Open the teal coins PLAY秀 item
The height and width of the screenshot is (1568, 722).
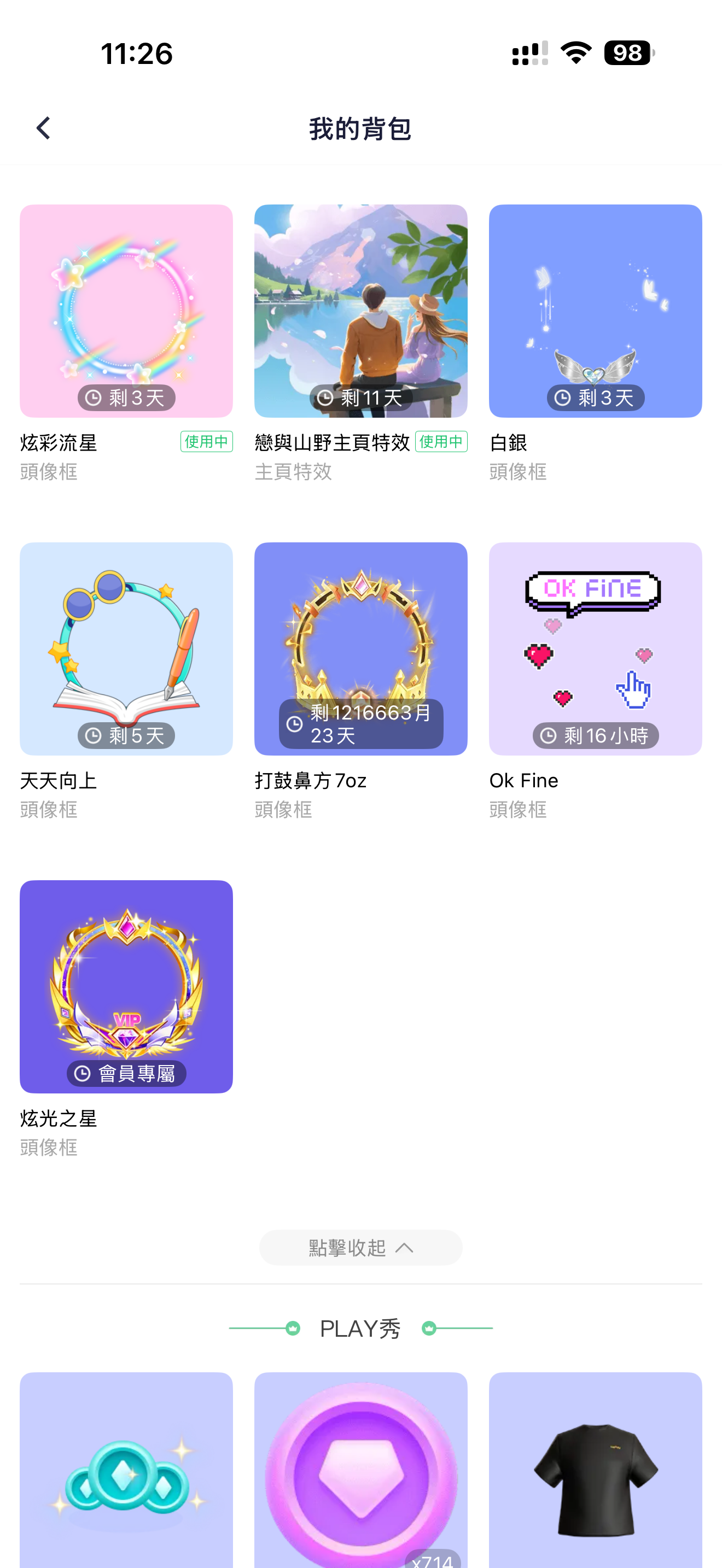tap(126, 1473)
